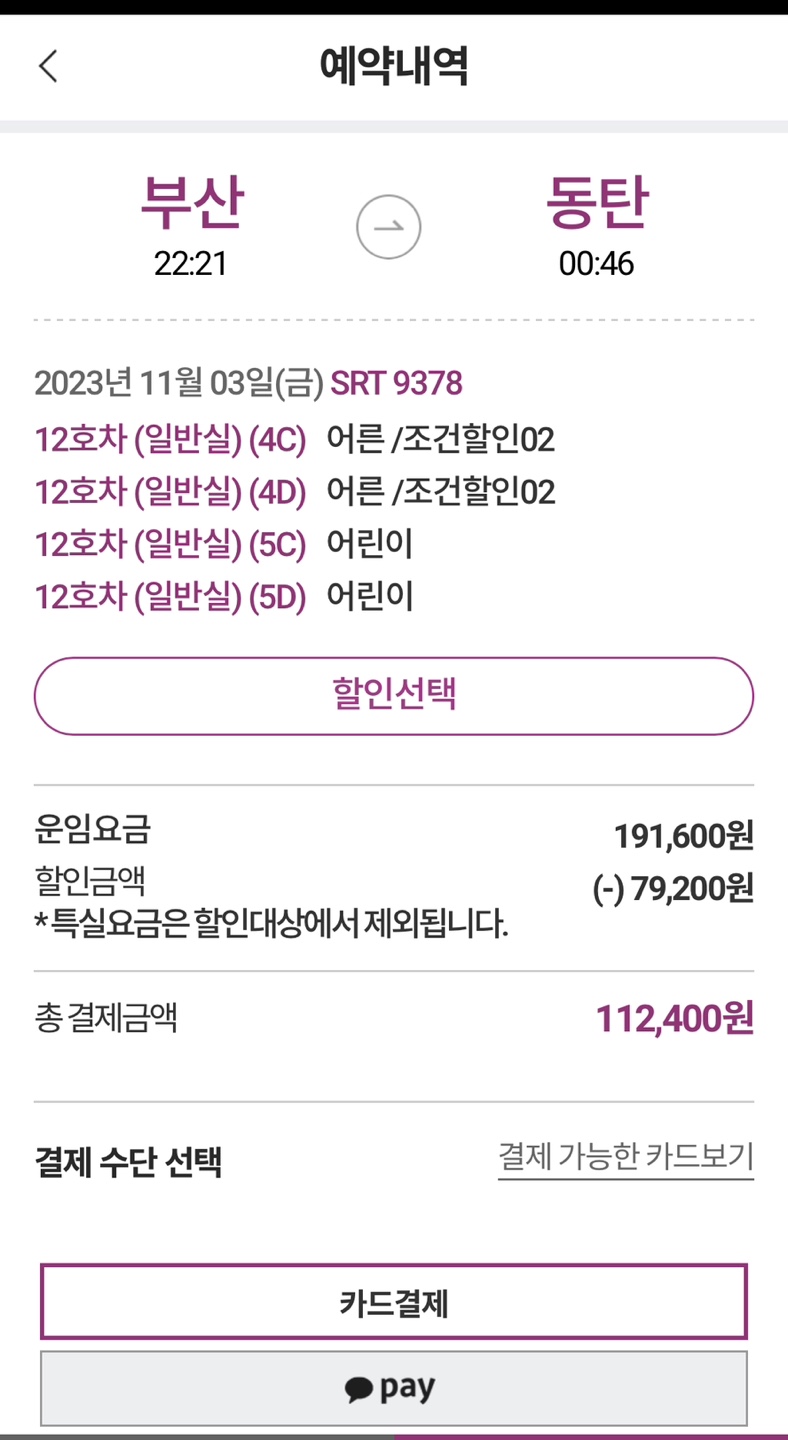Image resolution: width=788 pixels, height=1440 pixels.
Task: Click the circular arrow between 부산 and 동탄
Action: pyautogui.click(x=389, y=227)
